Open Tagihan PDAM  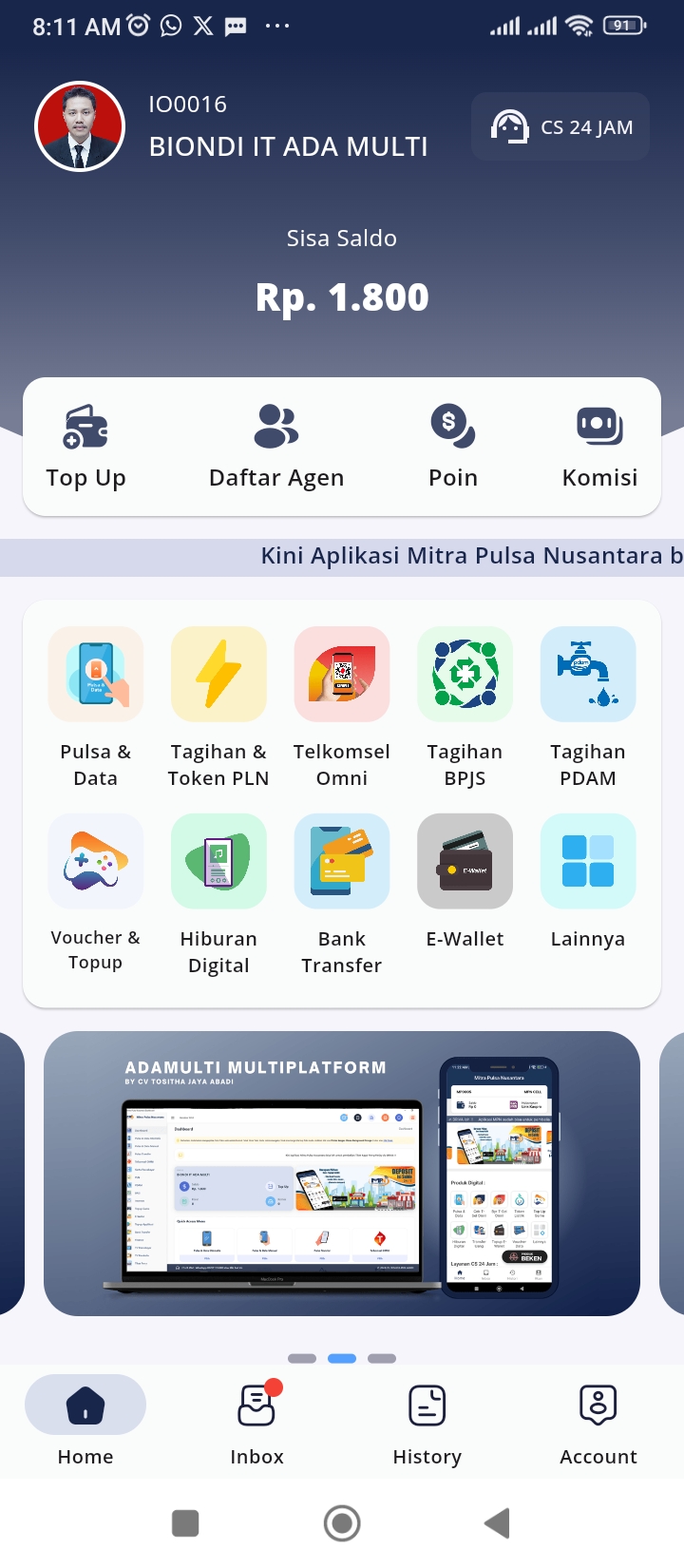(588, 708)
